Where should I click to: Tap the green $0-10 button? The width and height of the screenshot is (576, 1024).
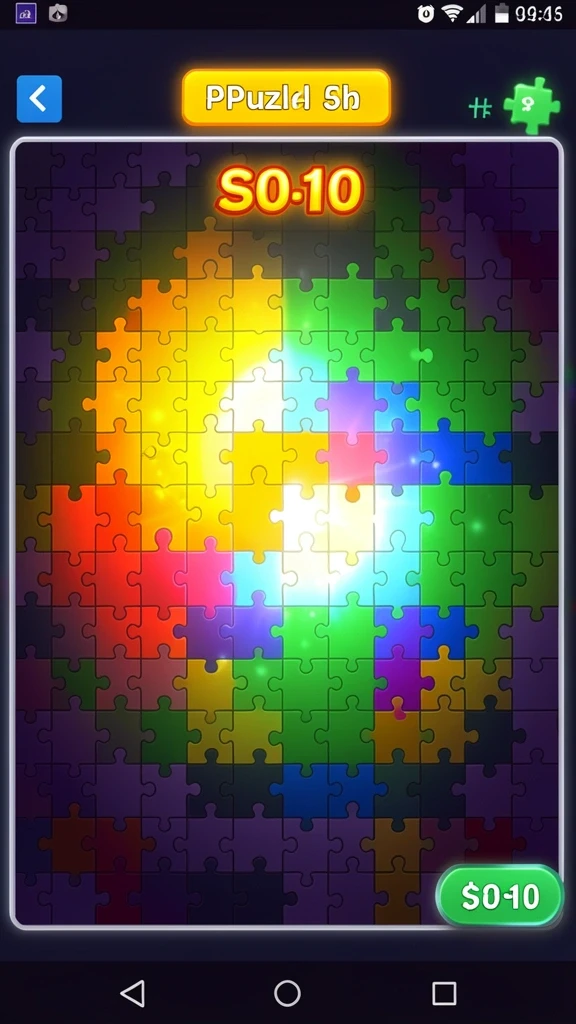pos(500,896)
